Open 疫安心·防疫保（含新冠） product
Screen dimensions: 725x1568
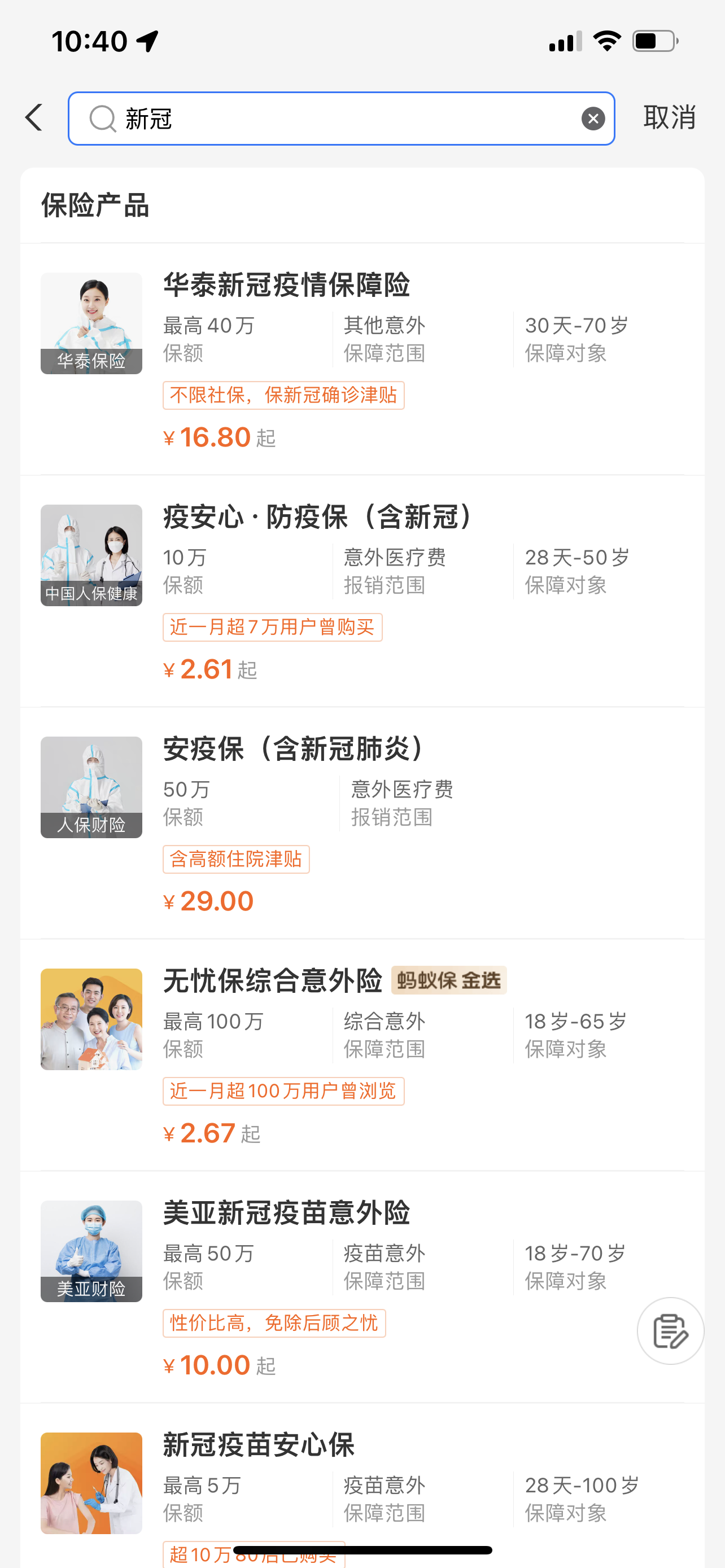(317, 518)
